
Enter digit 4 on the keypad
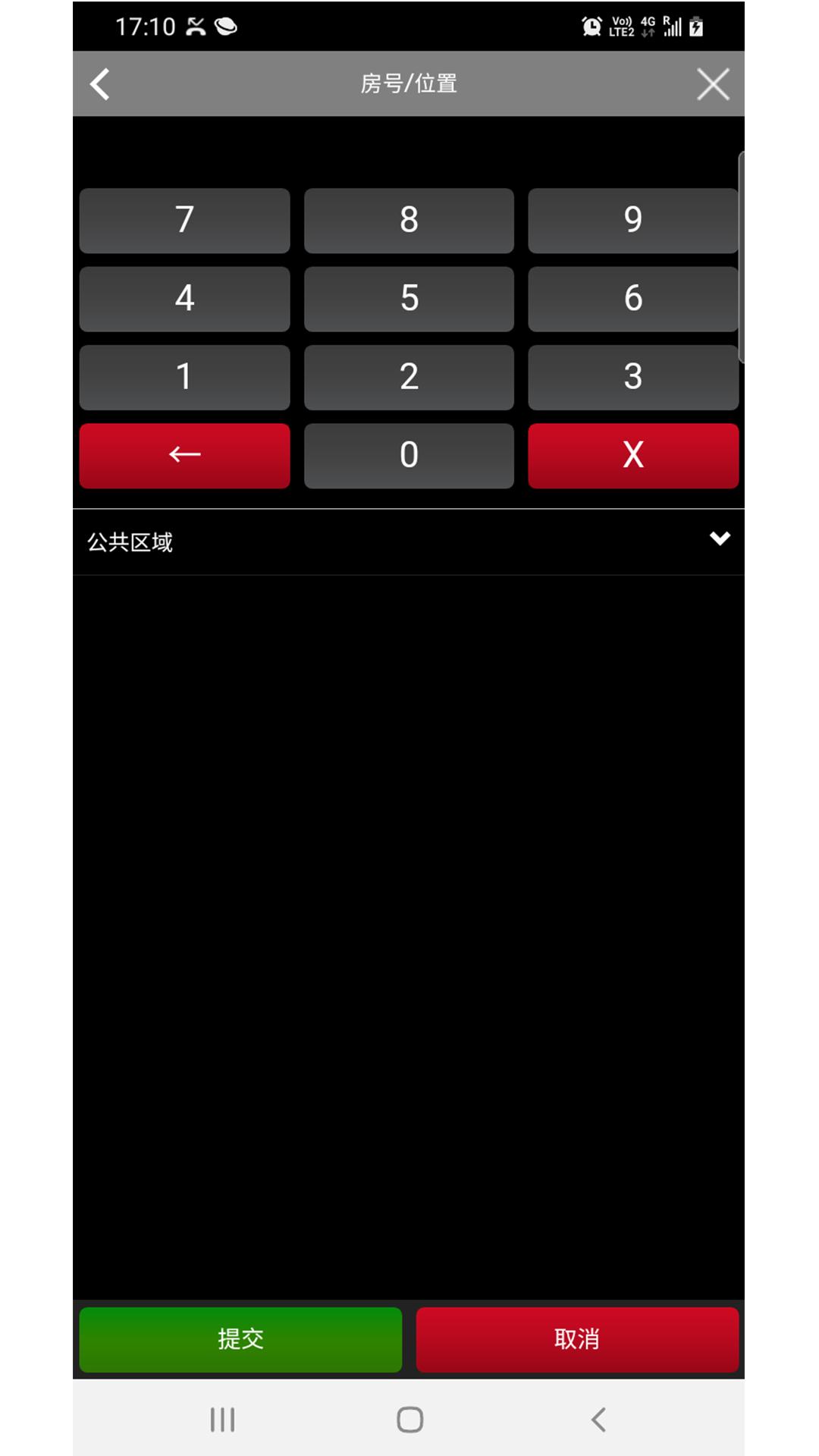(185, 299)
